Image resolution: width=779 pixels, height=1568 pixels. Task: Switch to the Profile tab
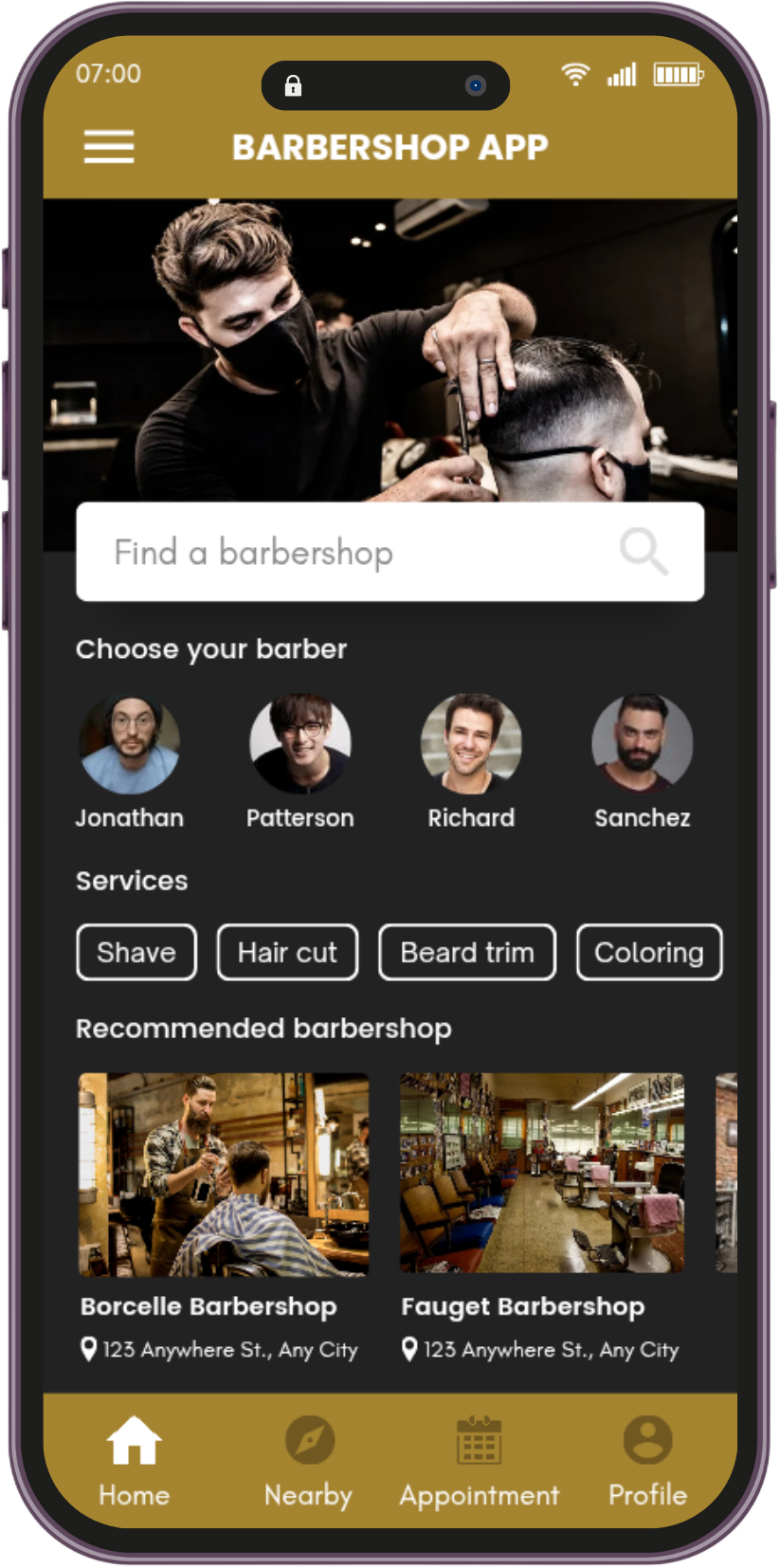coord(648,1461)
